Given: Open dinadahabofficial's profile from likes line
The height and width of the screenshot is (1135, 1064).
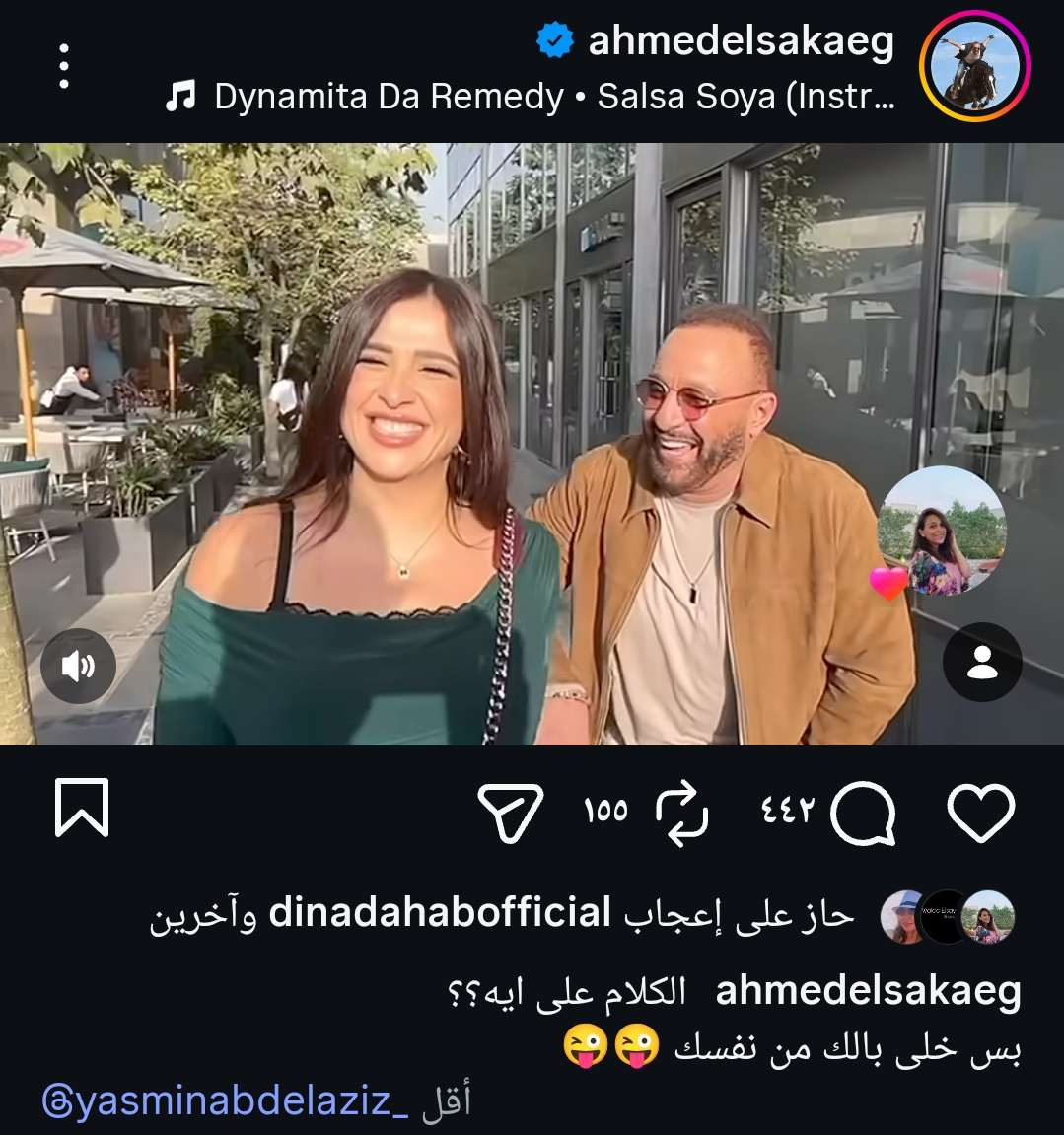Looking at the screenshot, I should coord(440,913).
